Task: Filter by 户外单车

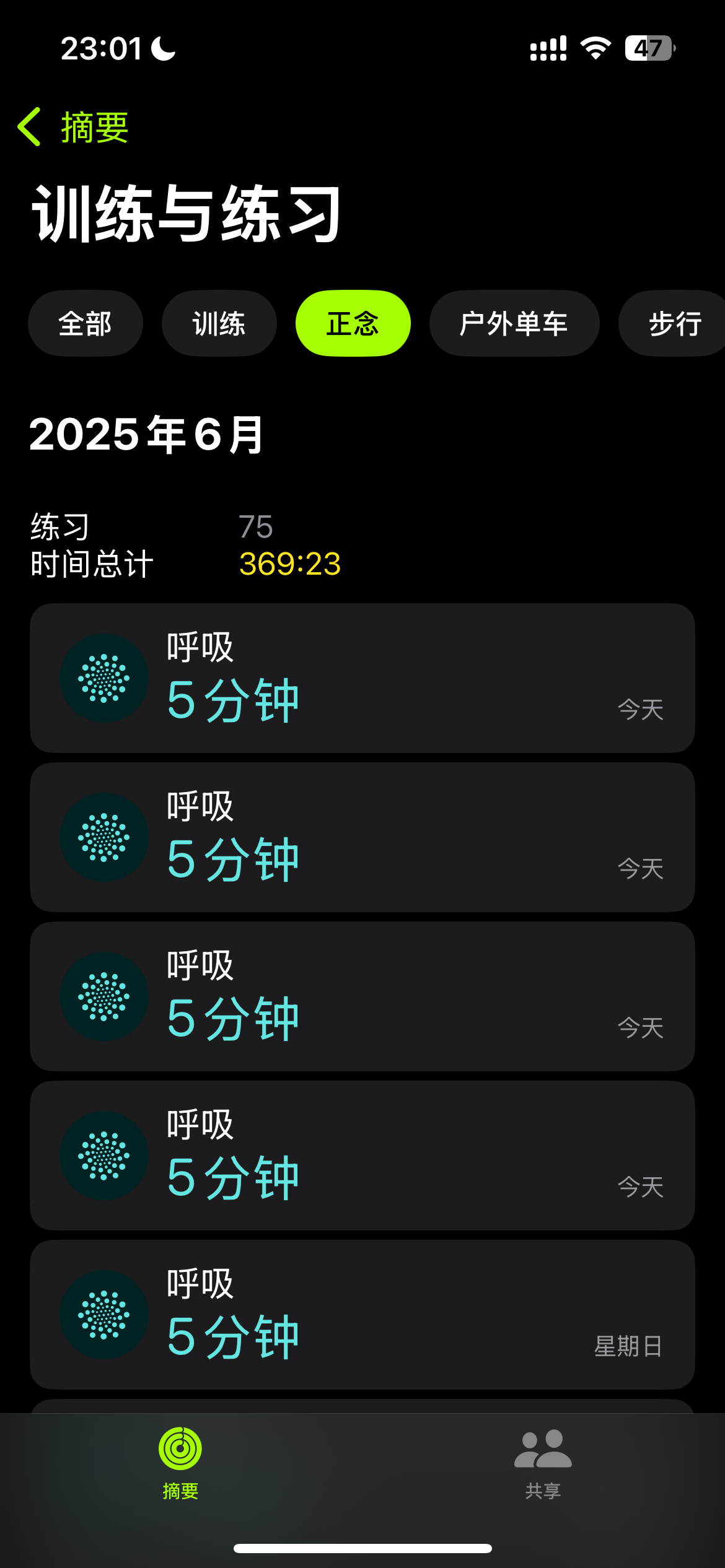Action: (514, 323)
